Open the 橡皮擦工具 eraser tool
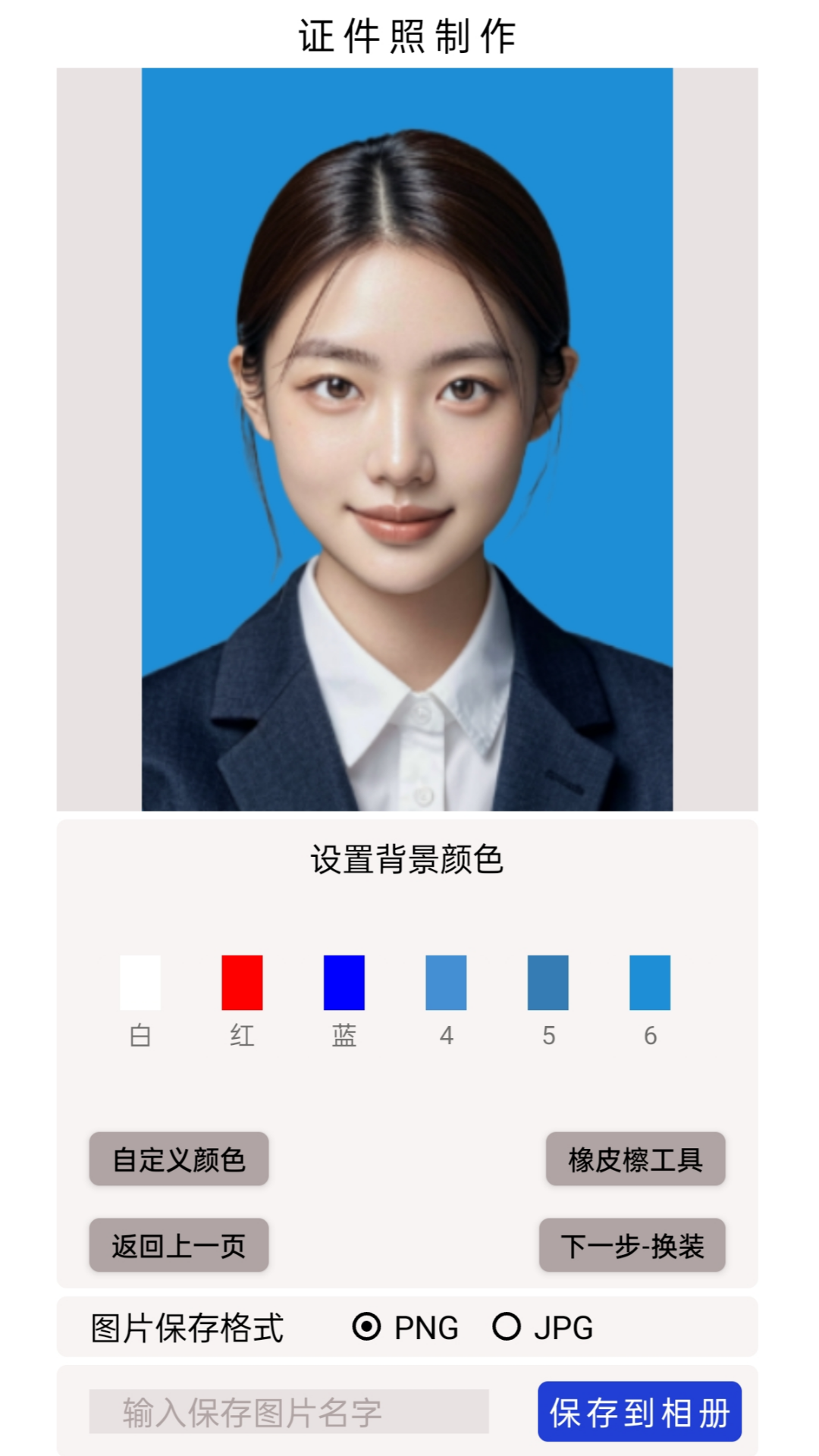This screenshot has height=1456, width=819. [635, 1159]
